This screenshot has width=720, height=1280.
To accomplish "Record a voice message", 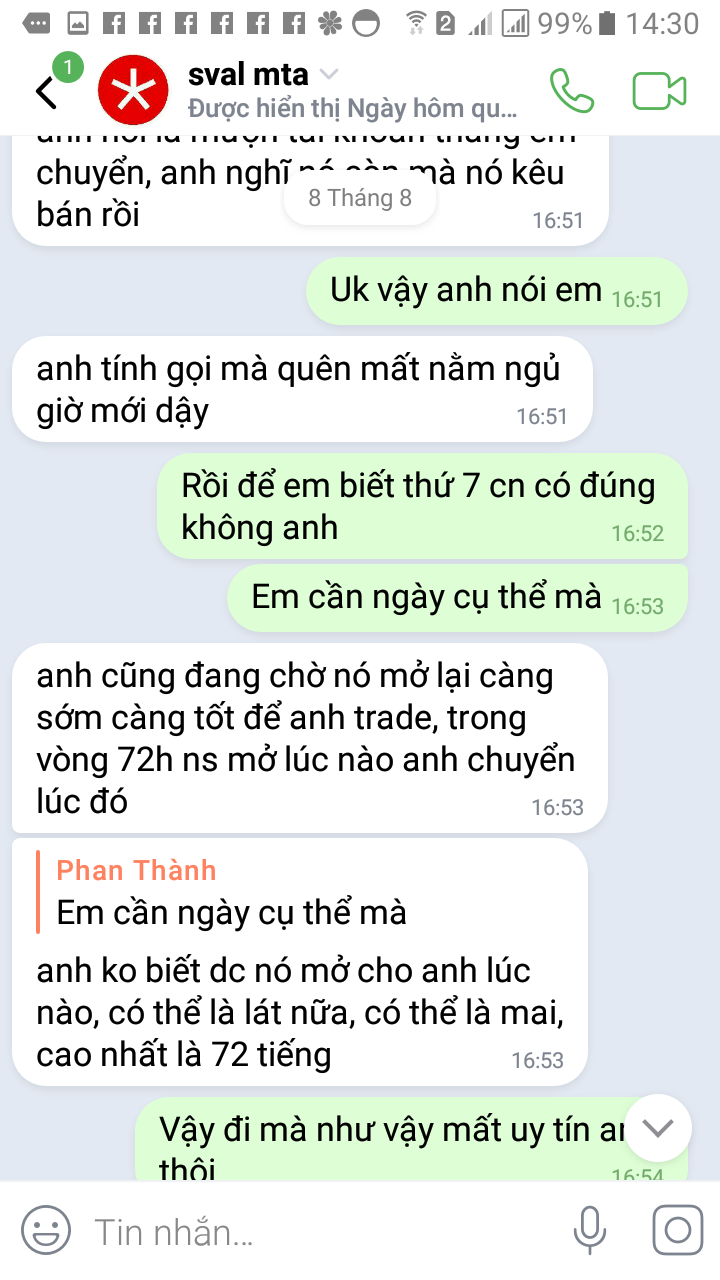I will [x=589, y=1230].
